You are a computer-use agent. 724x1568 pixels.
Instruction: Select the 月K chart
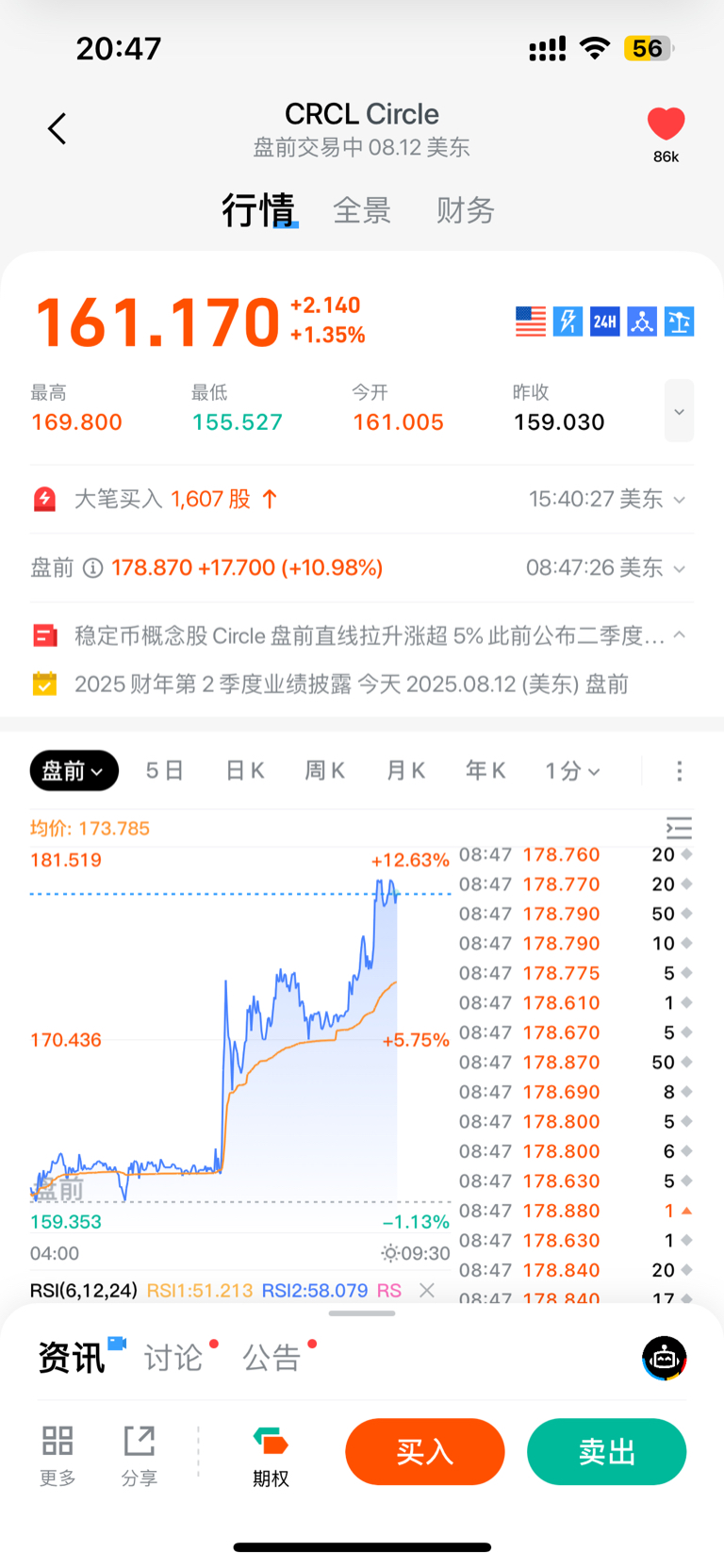point(406,771)
